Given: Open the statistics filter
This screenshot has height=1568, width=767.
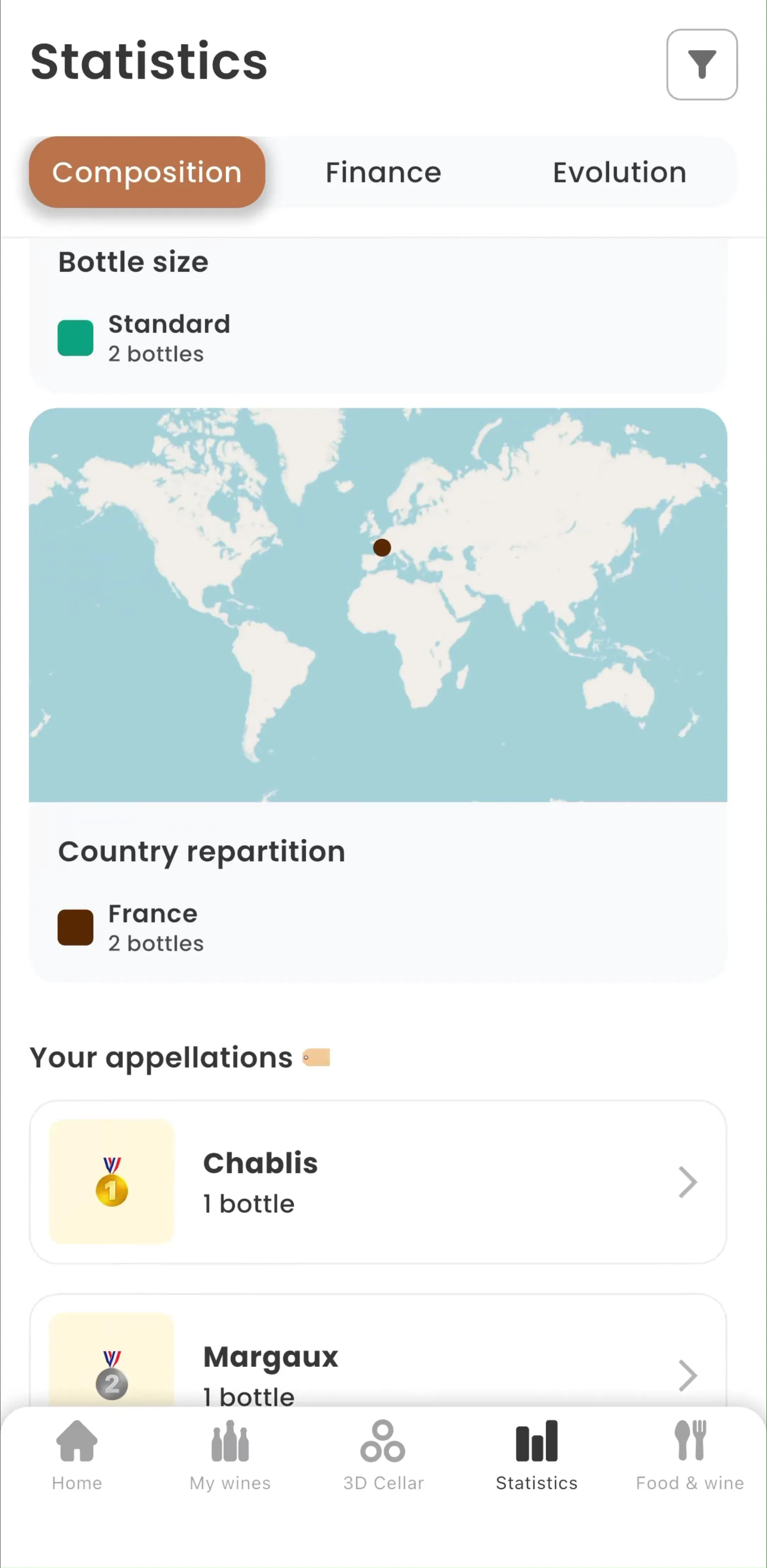Looking at the screenshot, I should click(702, 65).
